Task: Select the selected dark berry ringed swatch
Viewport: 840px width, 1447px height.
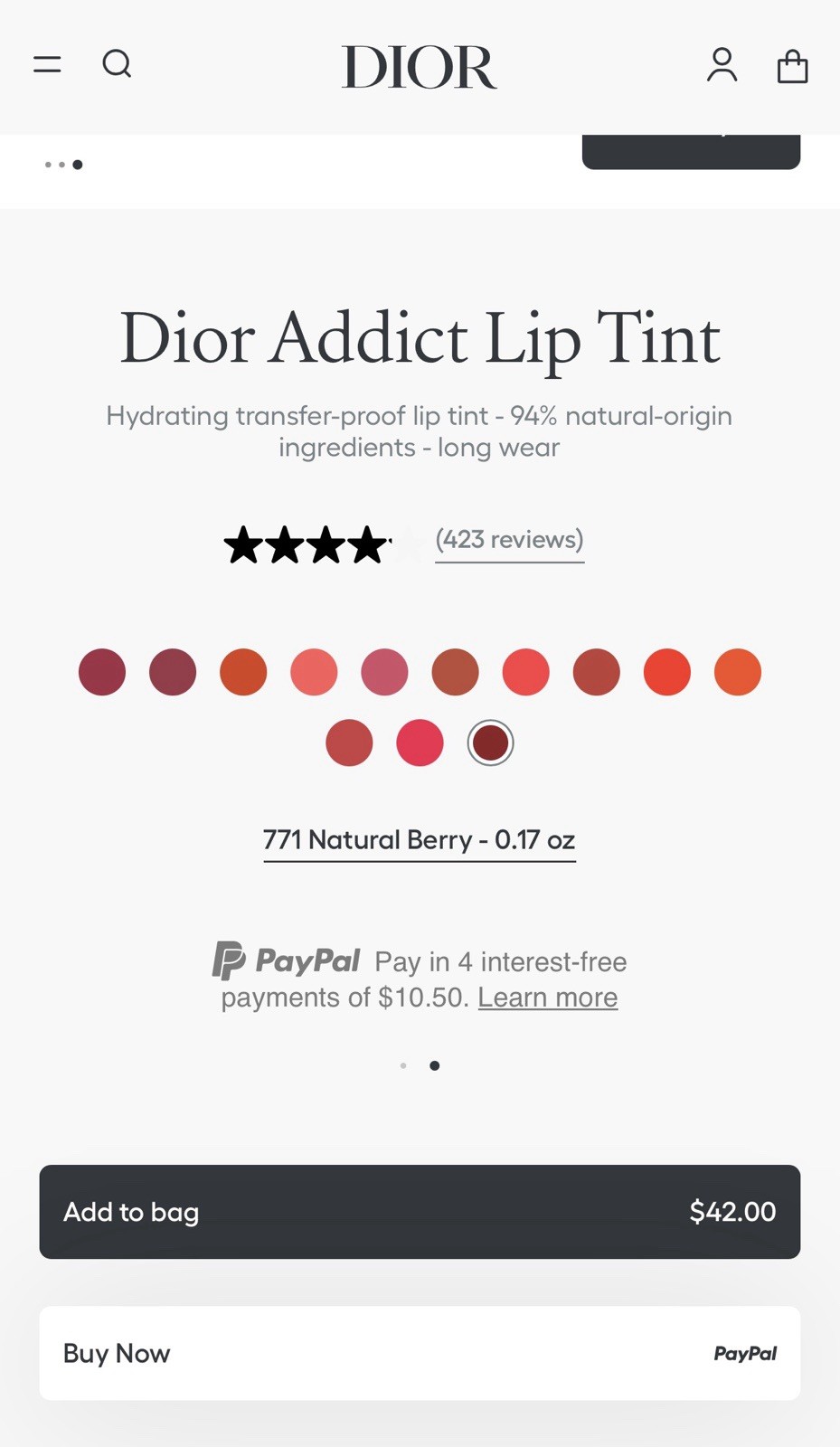Action: click(490, 743)
